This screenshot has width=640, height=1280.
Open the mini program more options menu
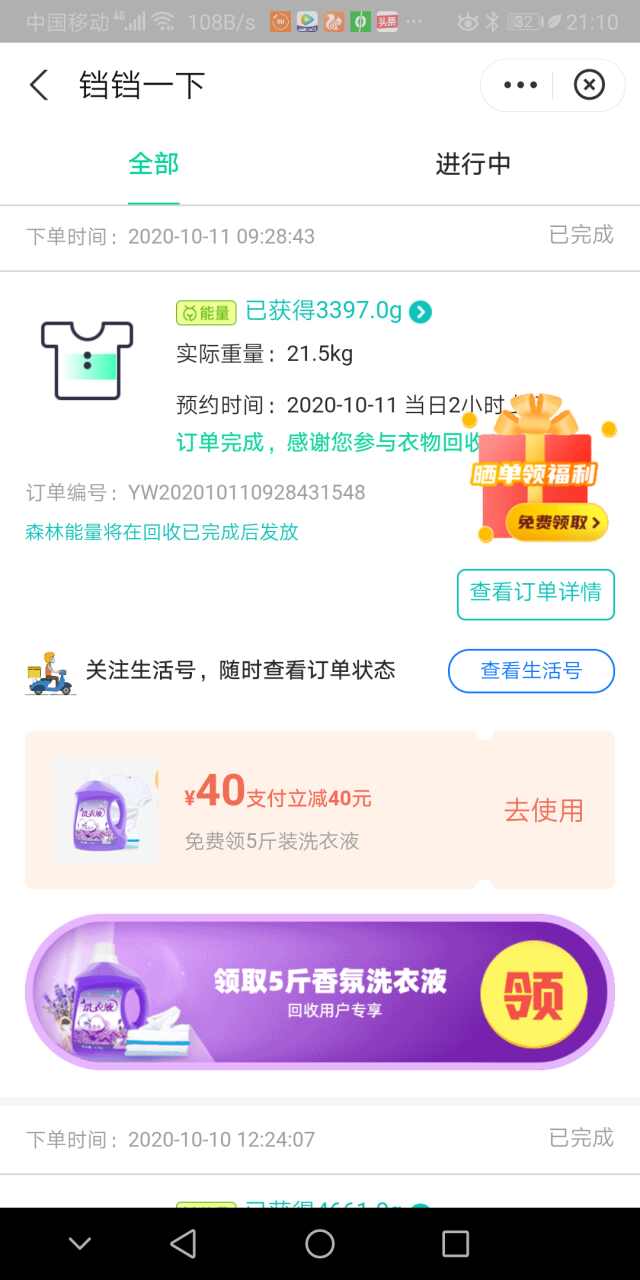click(520, 86)
